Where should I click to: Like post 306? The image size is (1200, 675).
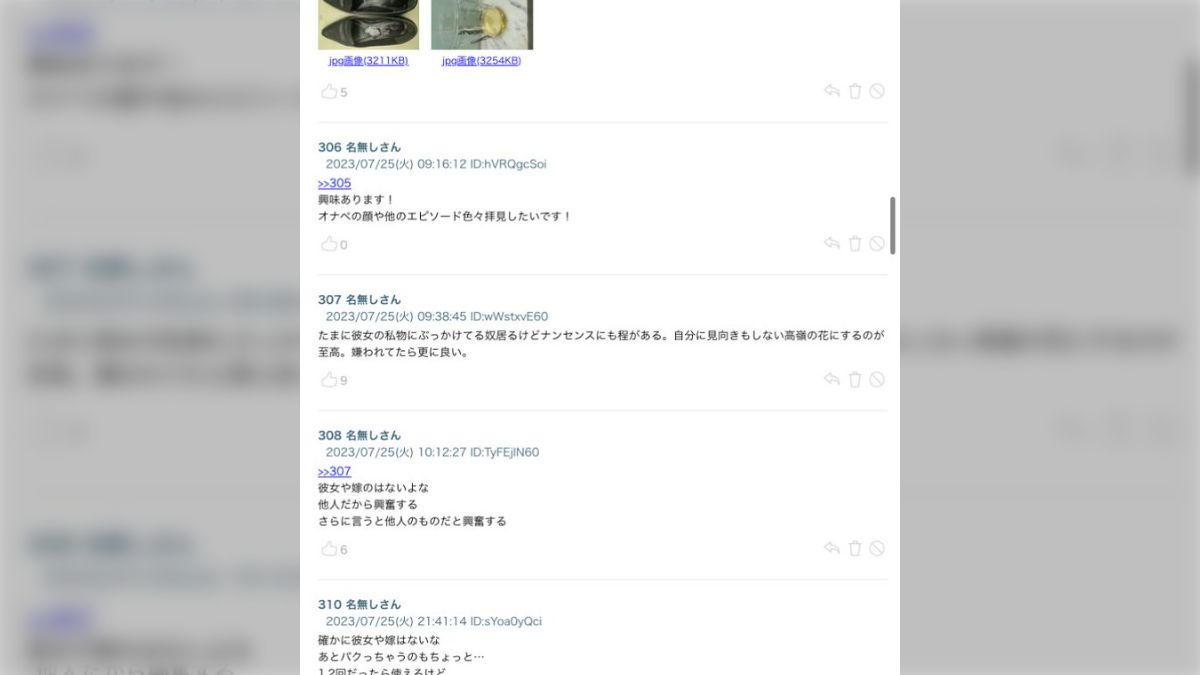click(329, 244)
